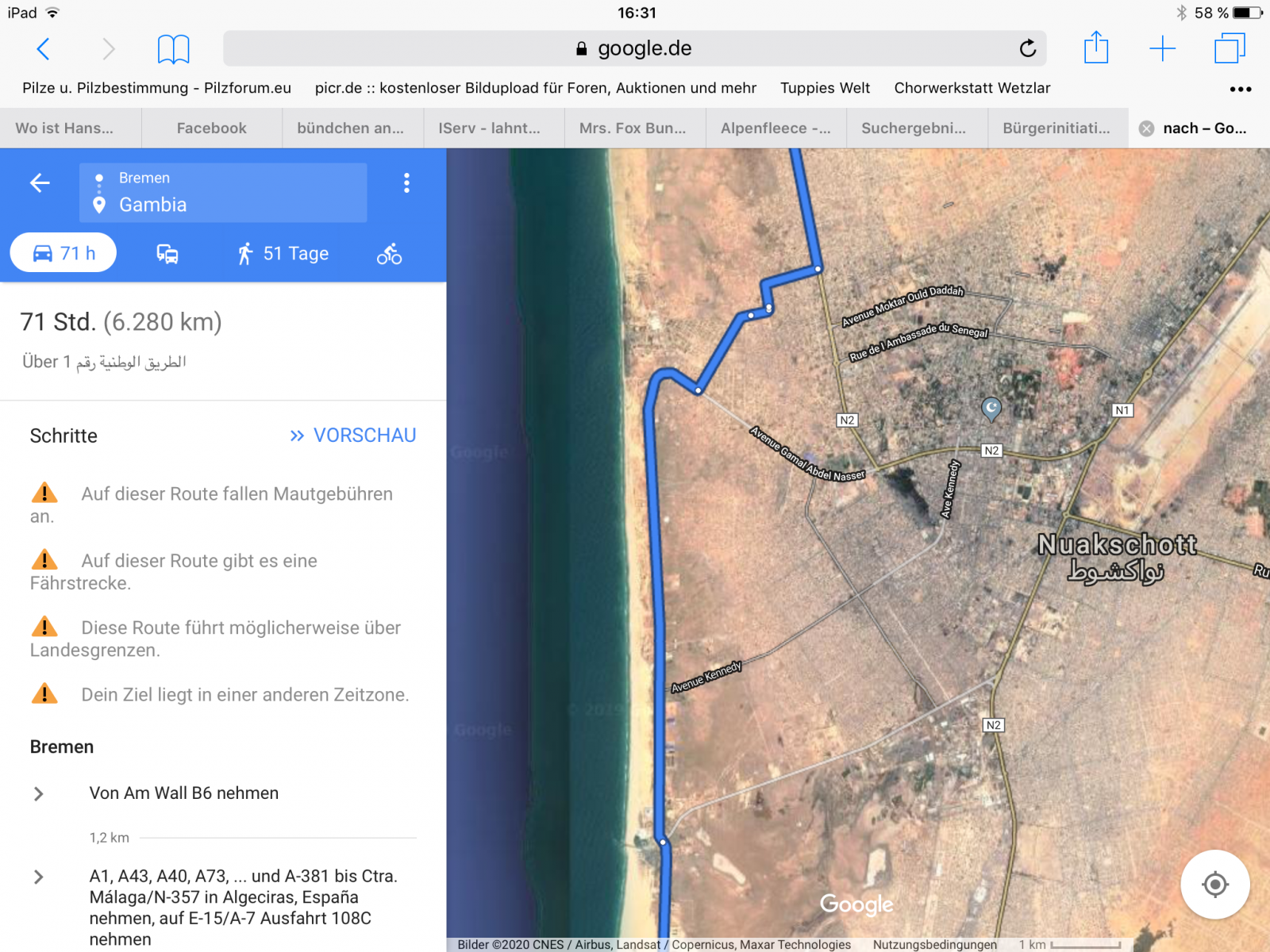Center map on my current location

[x=1214, y=884]
